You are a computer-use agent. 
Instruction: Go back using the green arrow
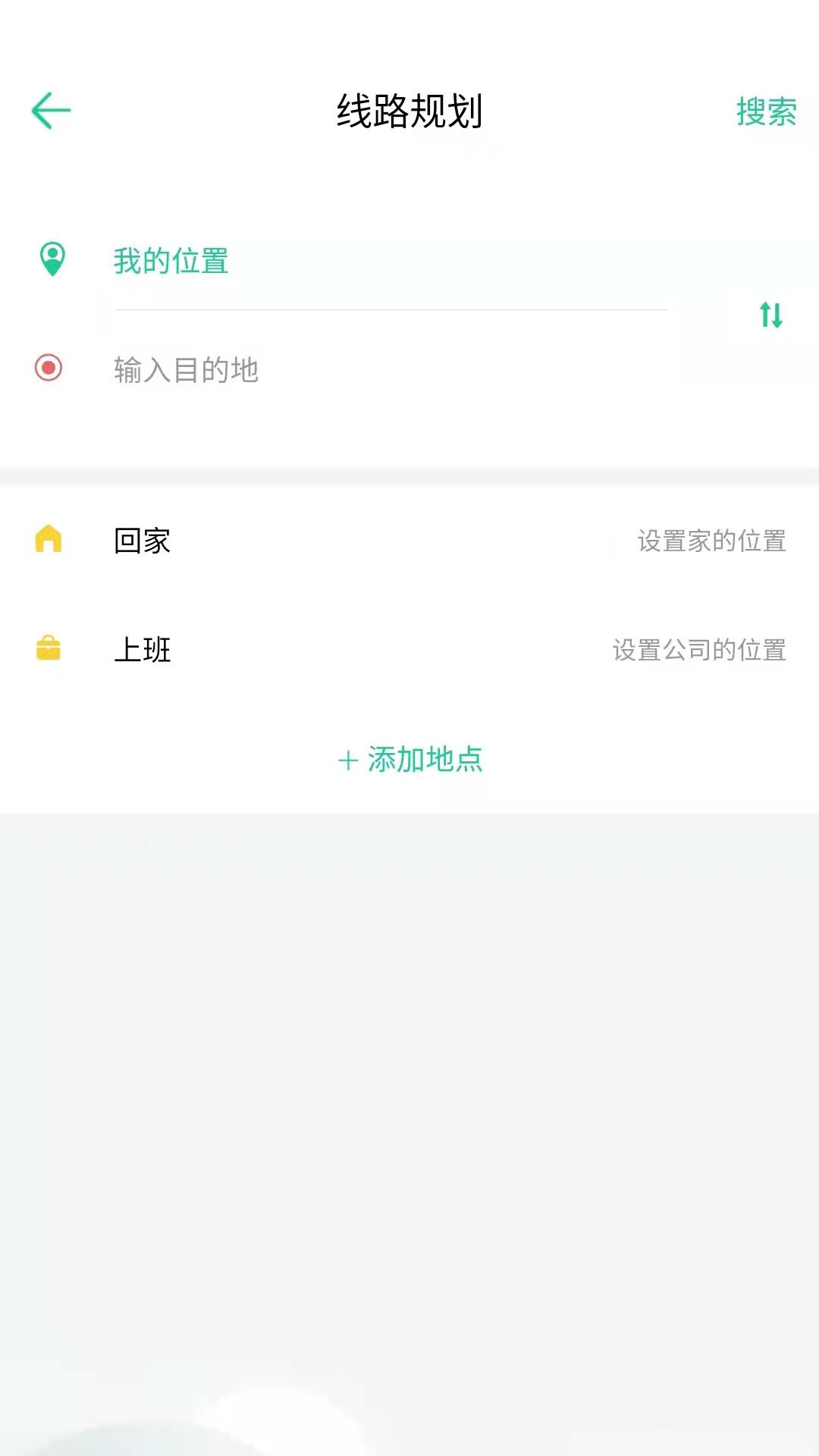coord(51,111)
